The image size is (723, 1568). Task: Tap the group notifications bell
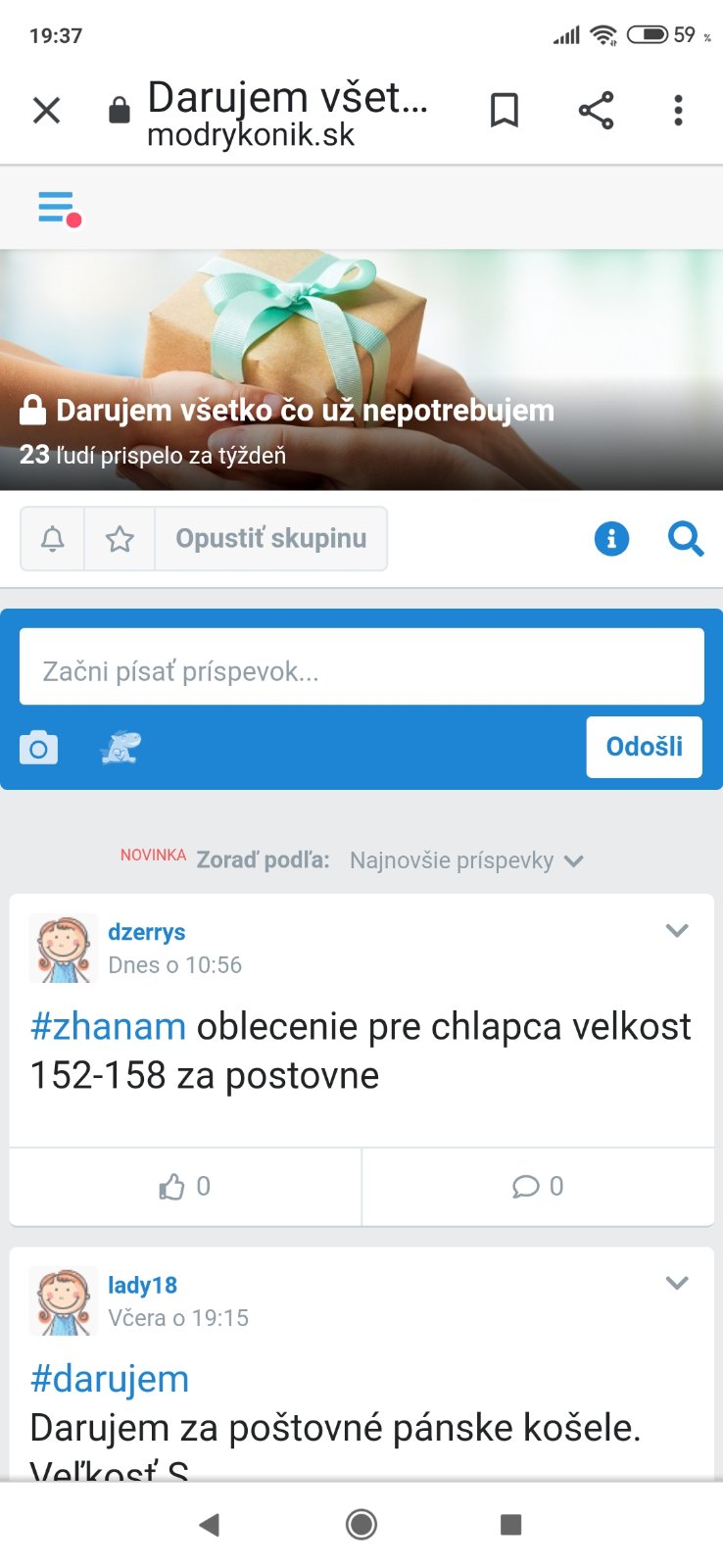[x=53, y=538]
